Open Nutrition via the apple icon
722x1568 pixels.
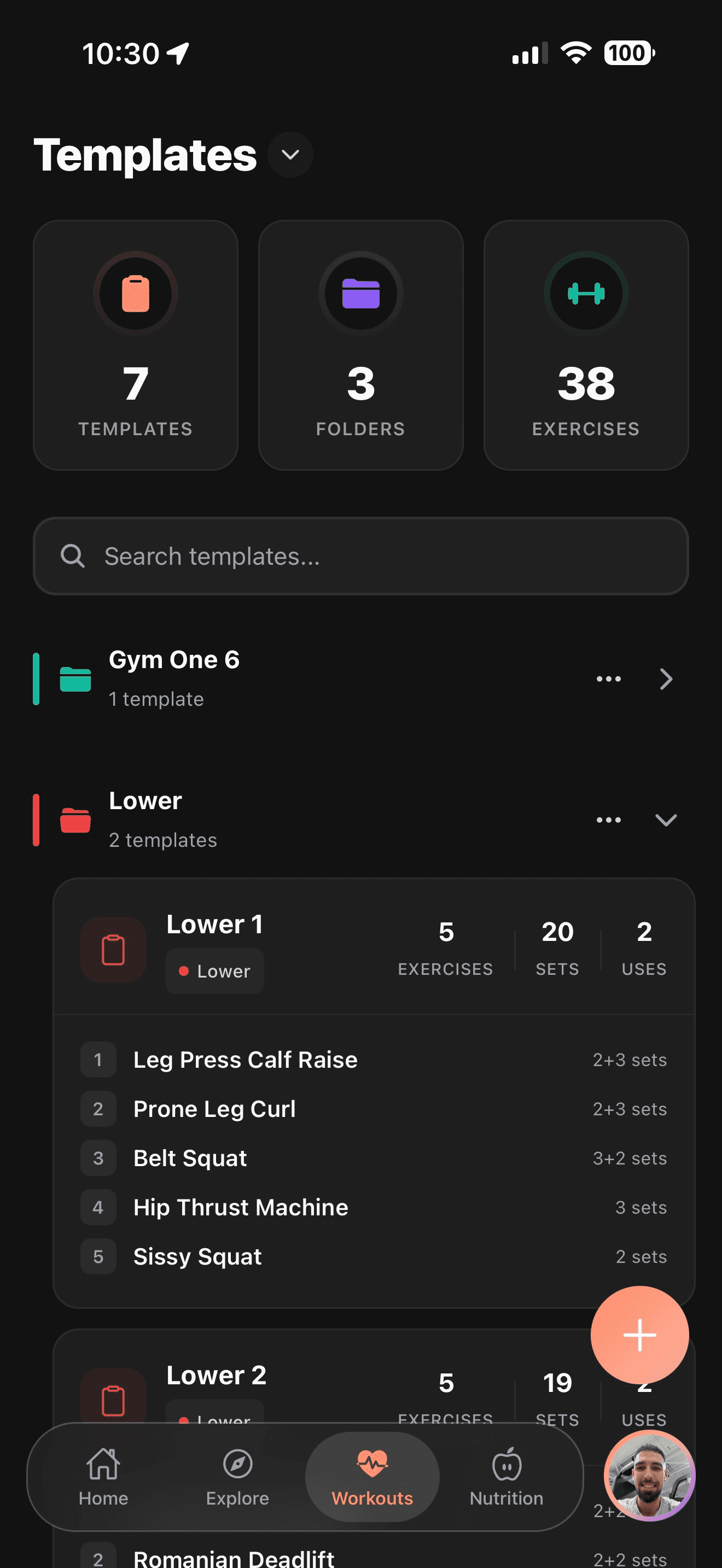(x=506, y=1478)
